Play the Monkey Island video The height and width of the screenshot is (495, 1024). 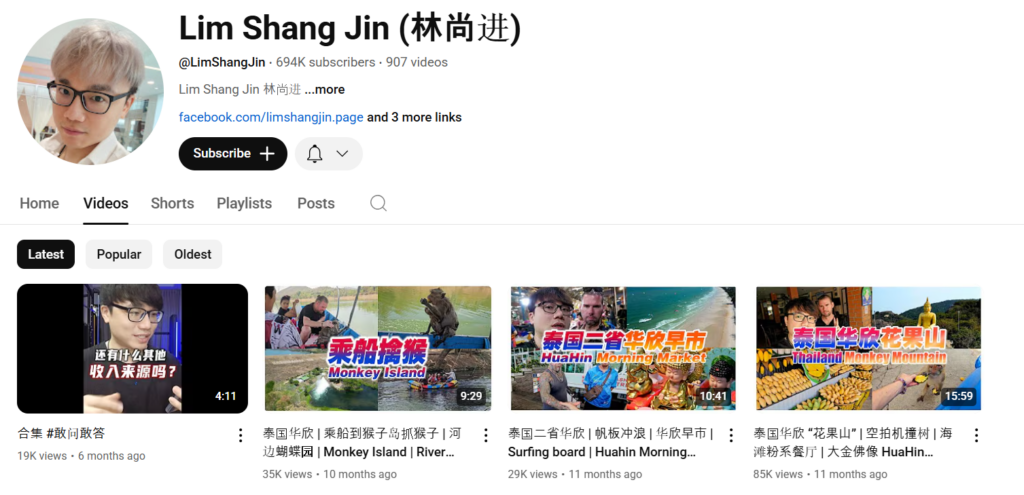pos(378,348)
